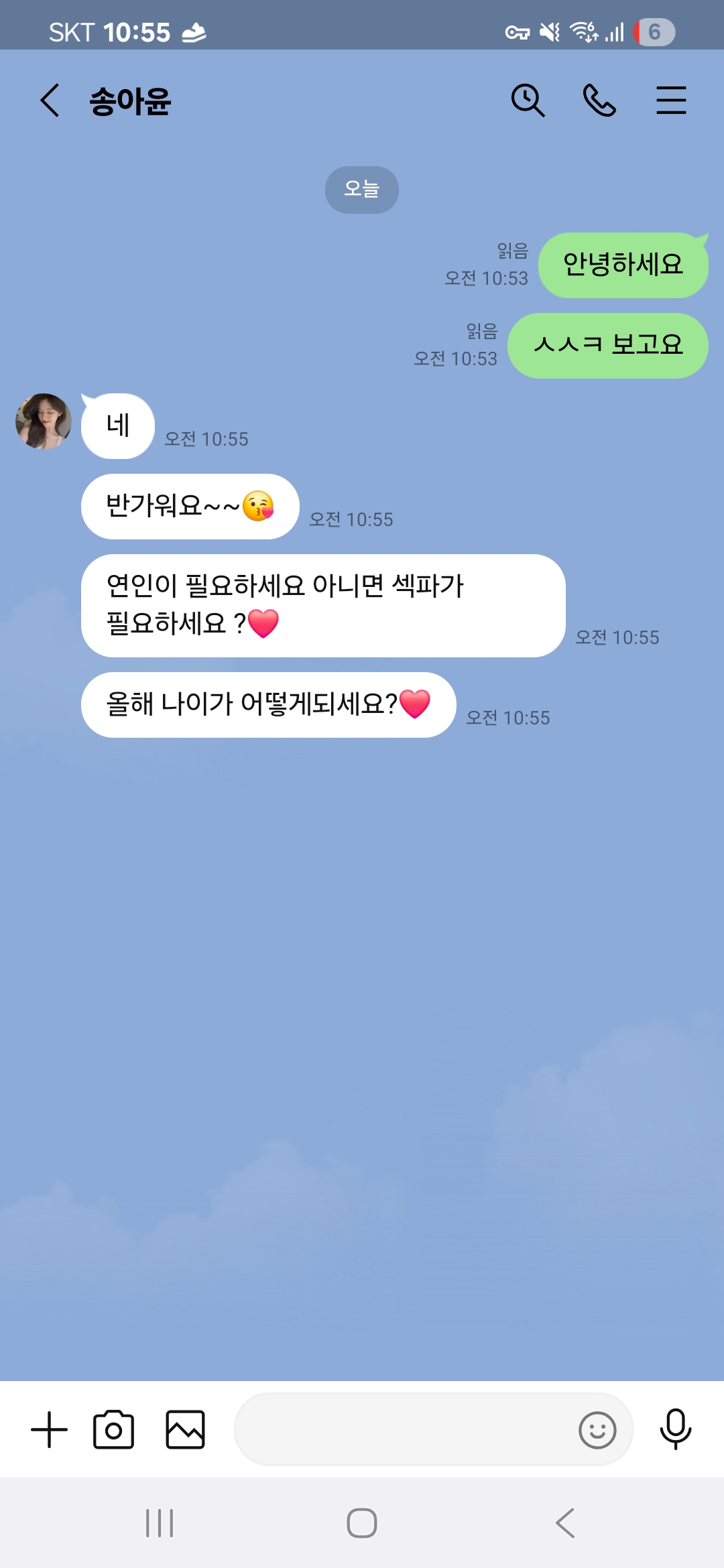Viewport: 724px width, 1568px height.
Task: Start a voice call with 송아윤
Action: [599, 101]
